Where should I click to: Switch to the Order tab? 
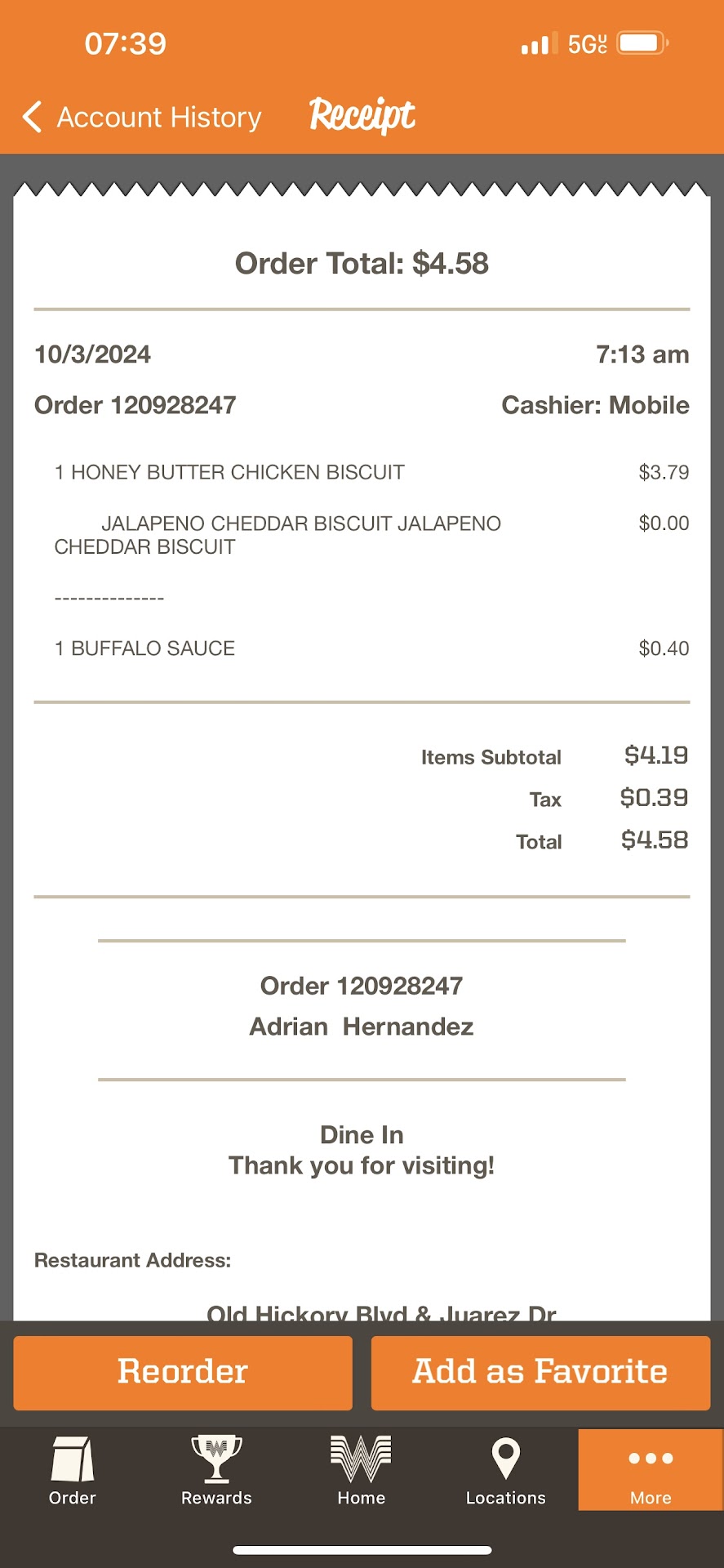(x=73, y=1471)
